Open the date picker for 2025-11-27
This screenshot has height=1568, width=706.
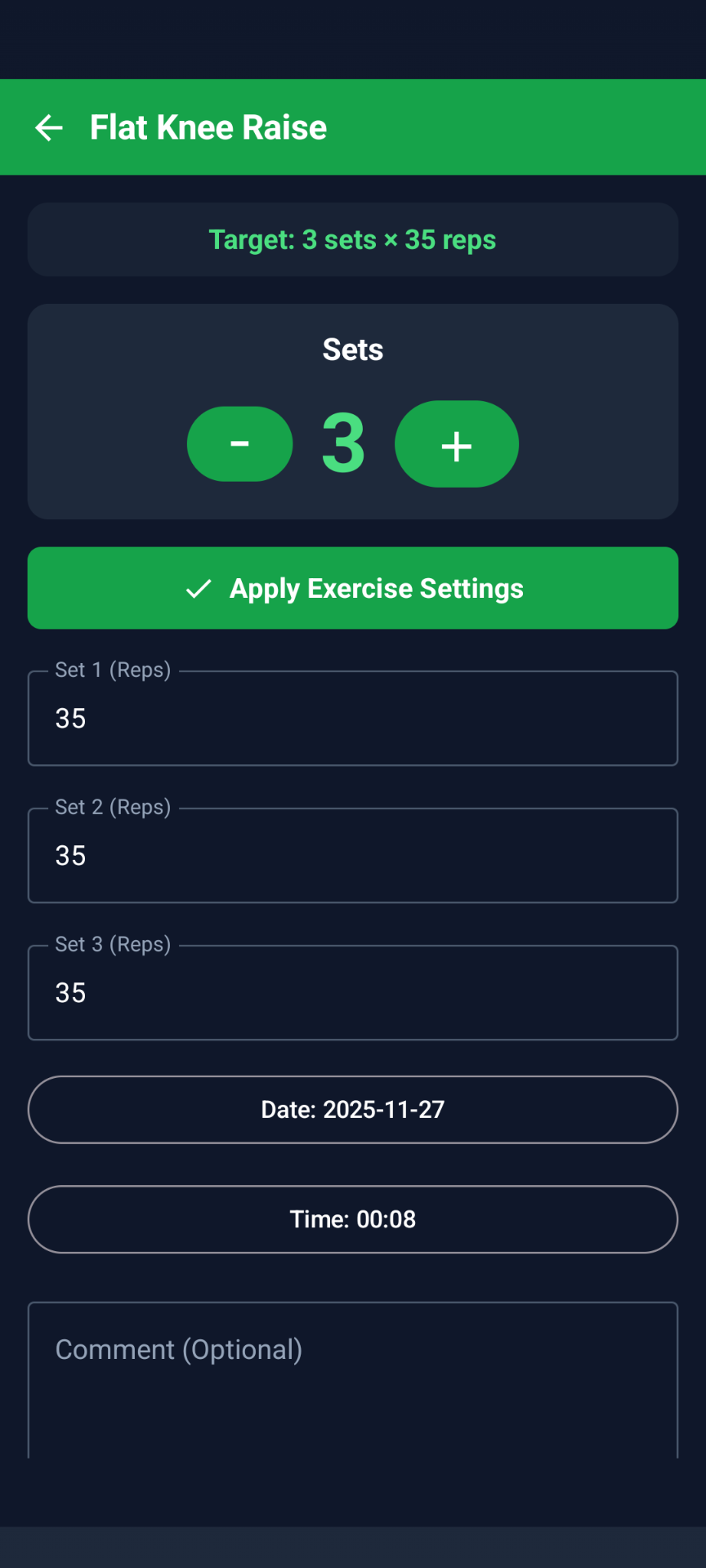(353, 1110)
